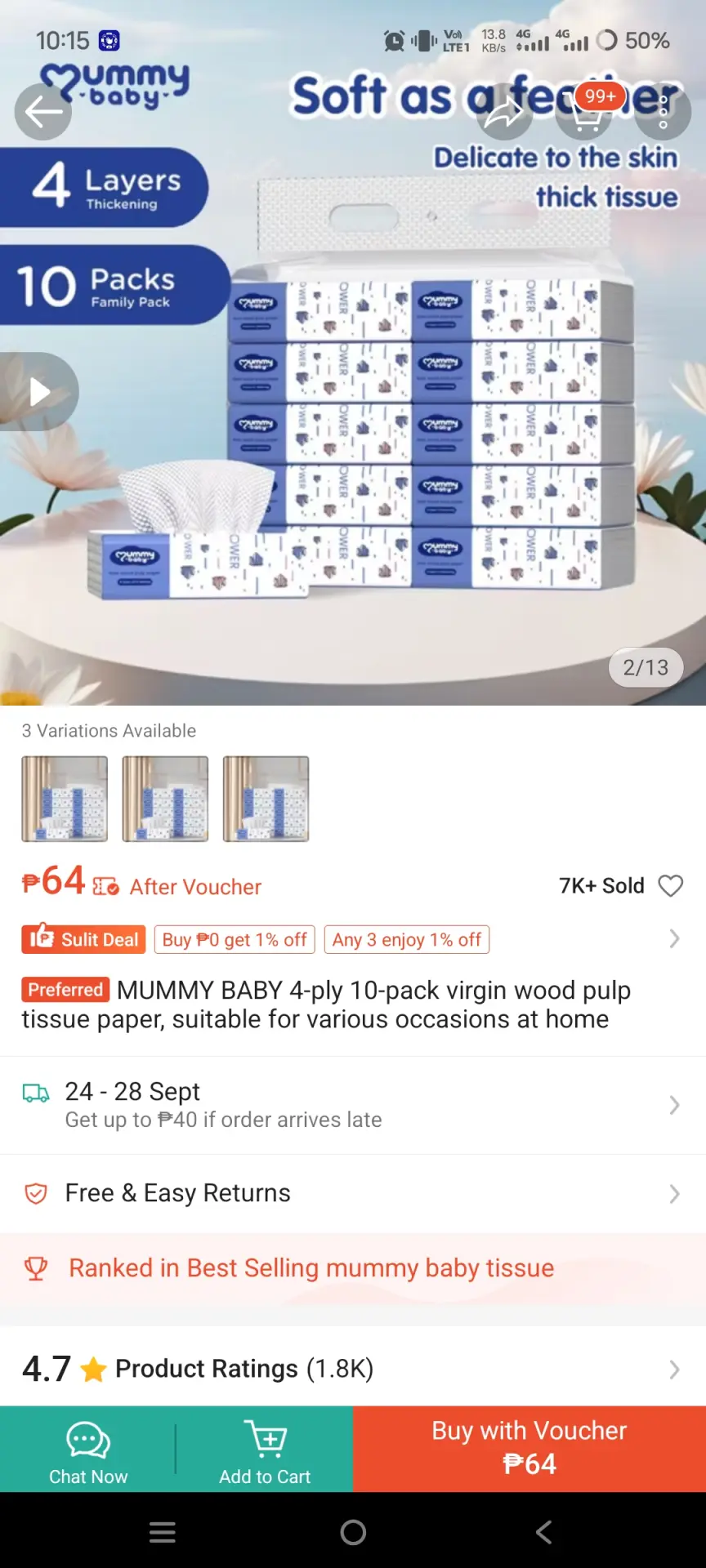Viewport: 706px width, 1568px height.
Task: Open Free & Easy Returns info
Action: (x=353, y=1193)
